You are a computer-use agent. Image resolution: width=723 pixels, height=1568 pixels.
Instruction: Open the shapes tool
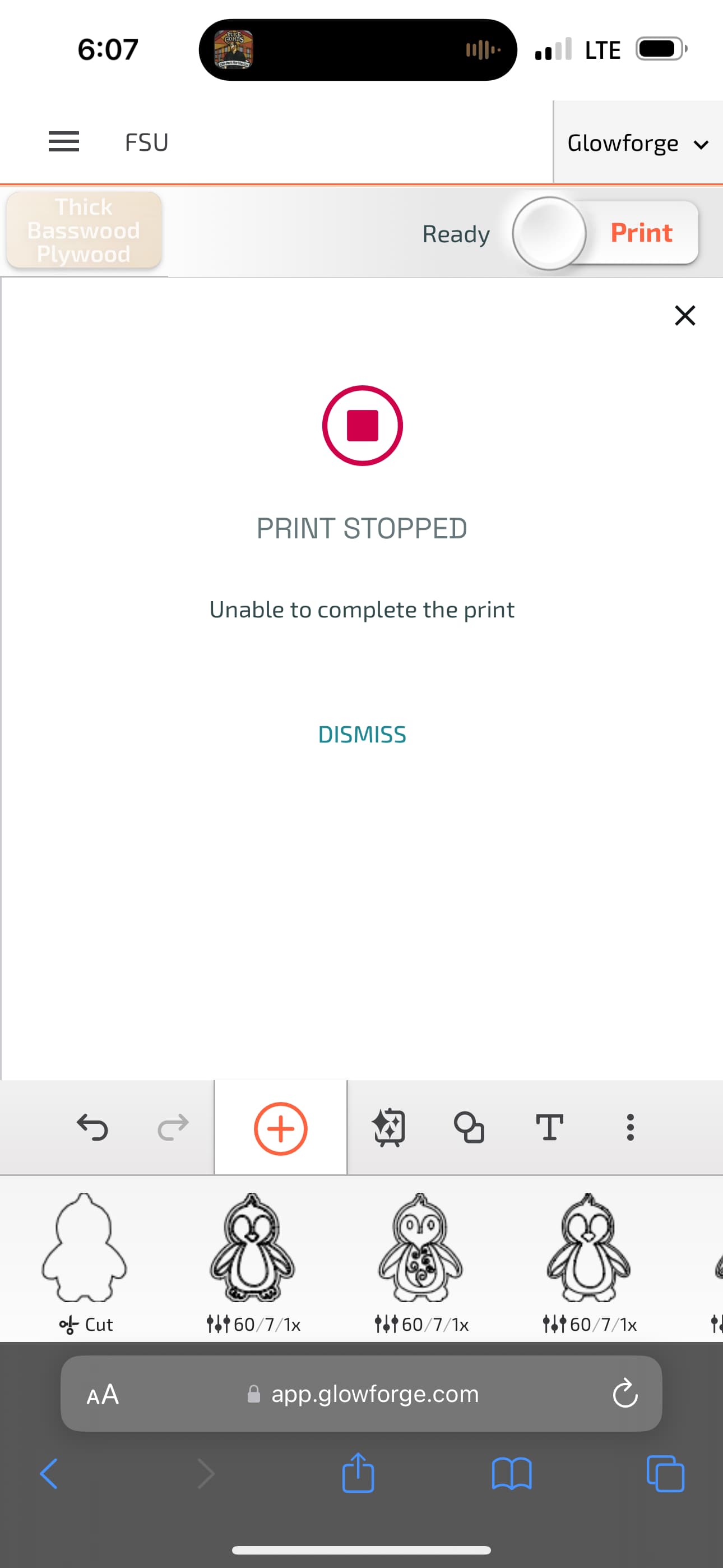pyautogui.click(x=469, y=1127)
